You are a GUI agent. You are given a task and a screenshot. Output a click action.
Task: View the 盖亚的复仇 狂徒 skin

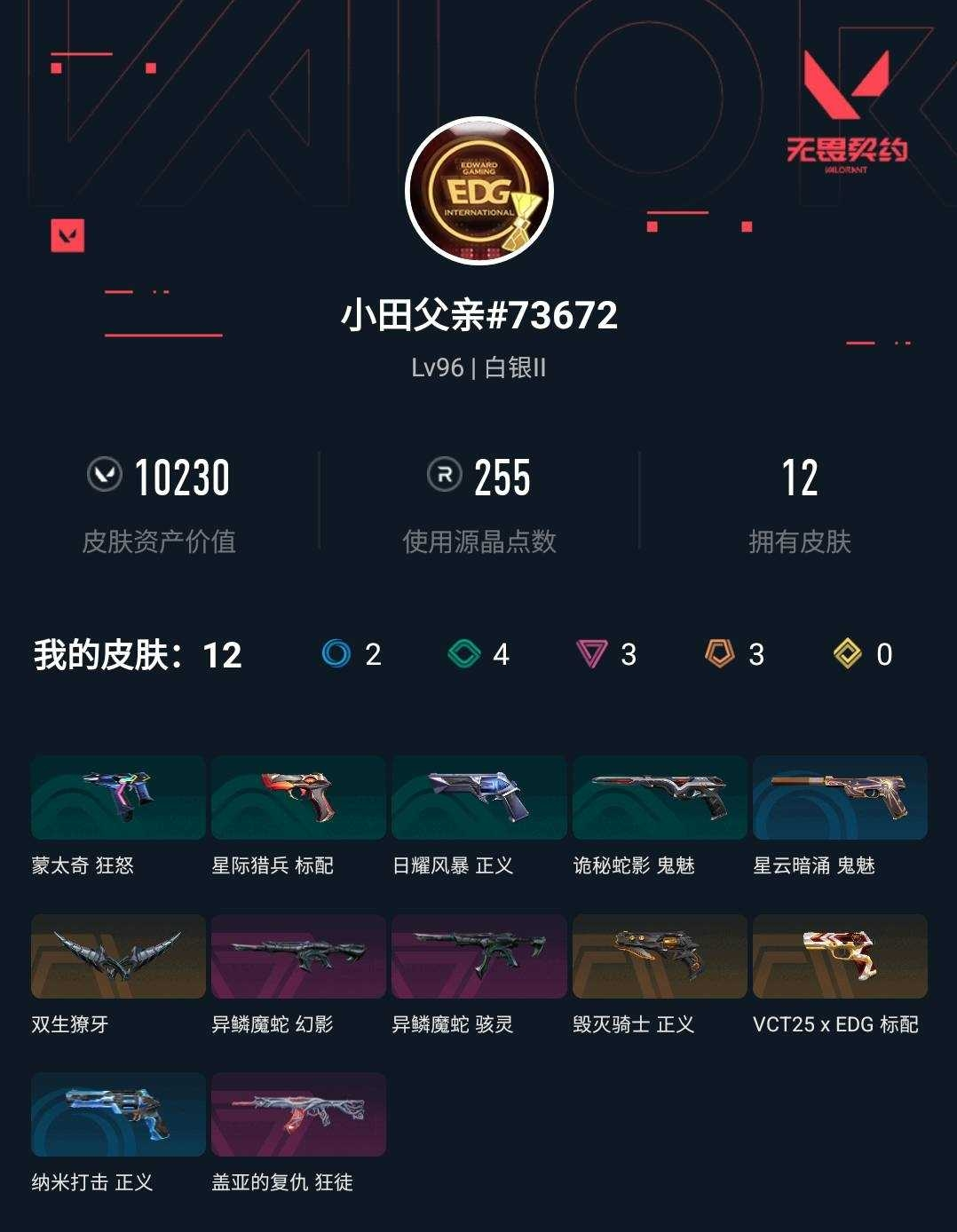pos(297,1114)
